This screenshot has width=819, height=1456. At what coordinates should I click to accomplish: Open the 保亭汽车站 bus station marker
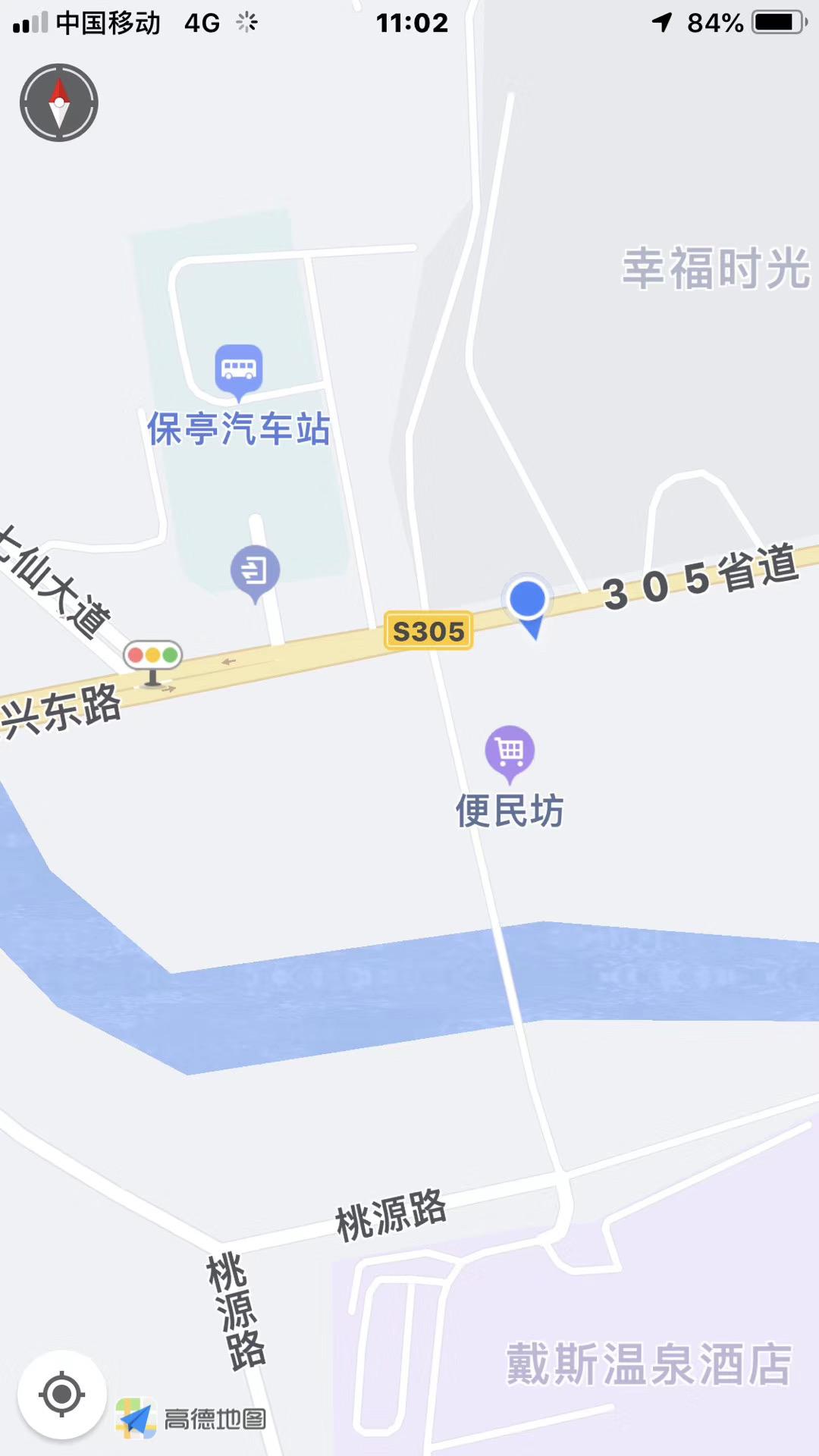(x=239, y=369)
